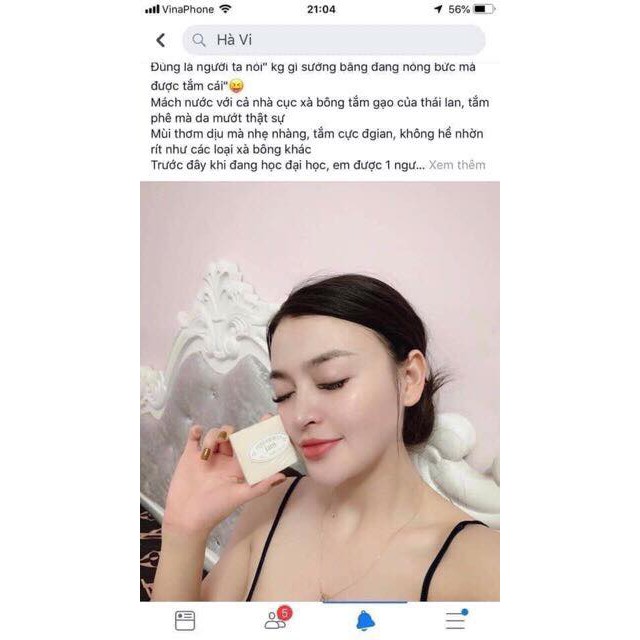
Task: Open the post photo of the woman
Action: click(x=320, y=390)
